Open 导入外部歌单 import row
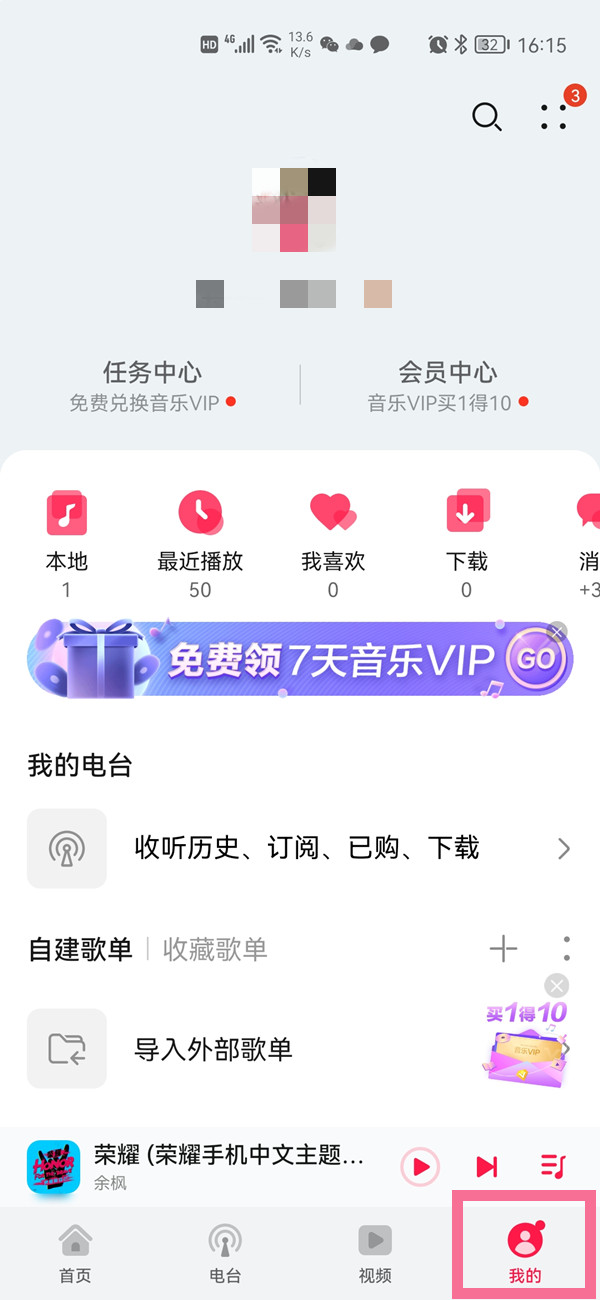This screenshot has height=1300, width=600. click(x=213, y=1049)
